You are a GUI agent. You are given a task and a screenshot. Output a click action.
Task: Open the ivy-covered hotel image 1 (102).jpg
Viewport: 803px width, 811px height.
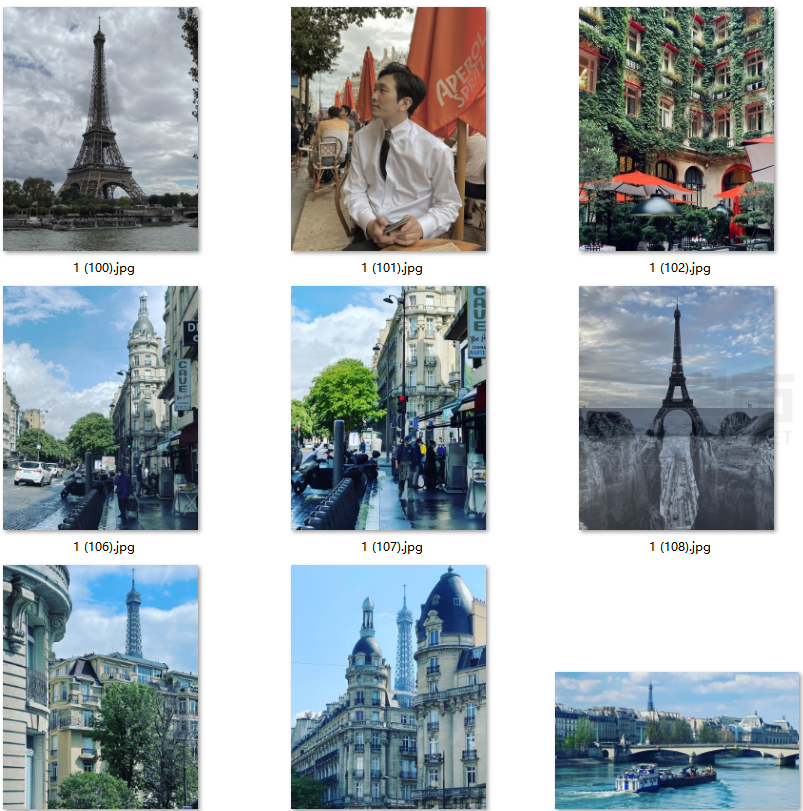(676, 129)
